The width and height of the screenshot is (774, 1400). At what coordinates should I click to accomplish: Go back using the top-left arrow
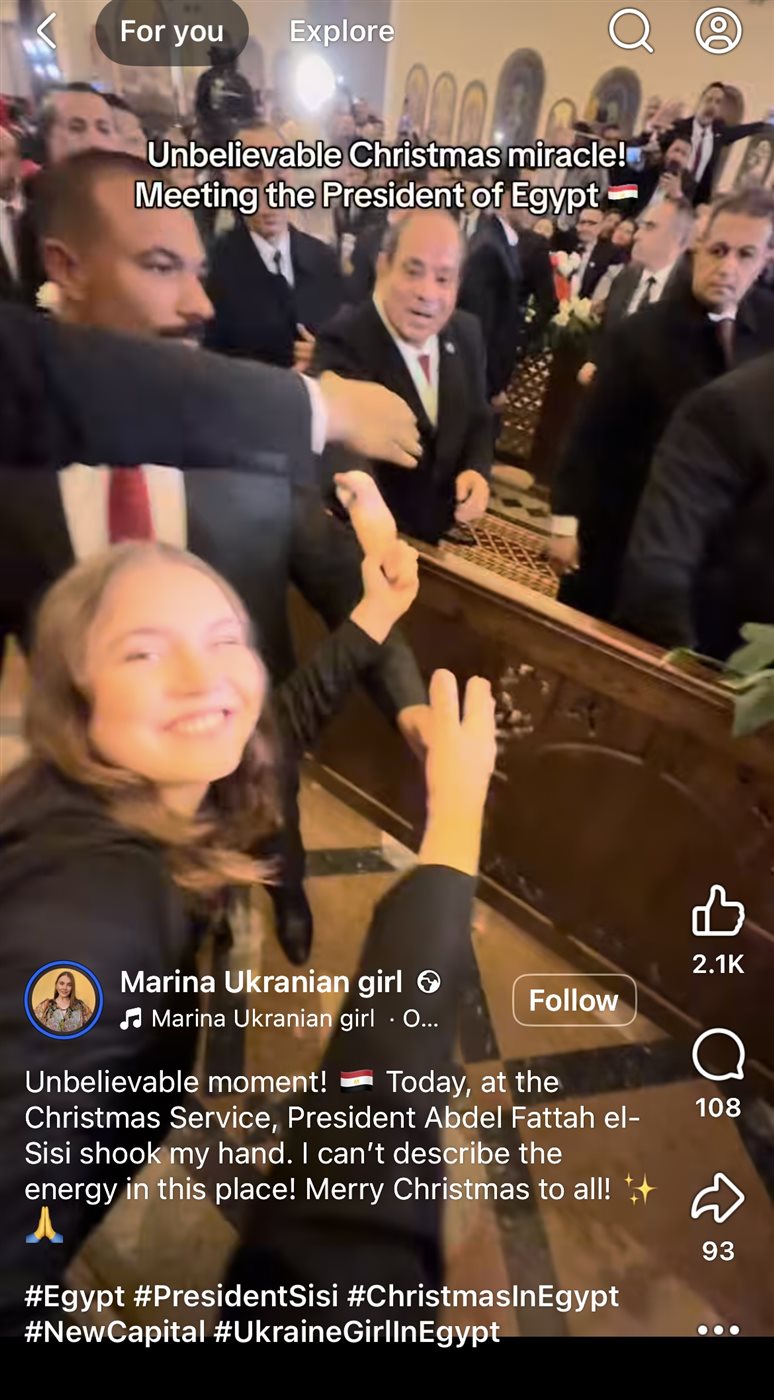click(x=46, y=31)
